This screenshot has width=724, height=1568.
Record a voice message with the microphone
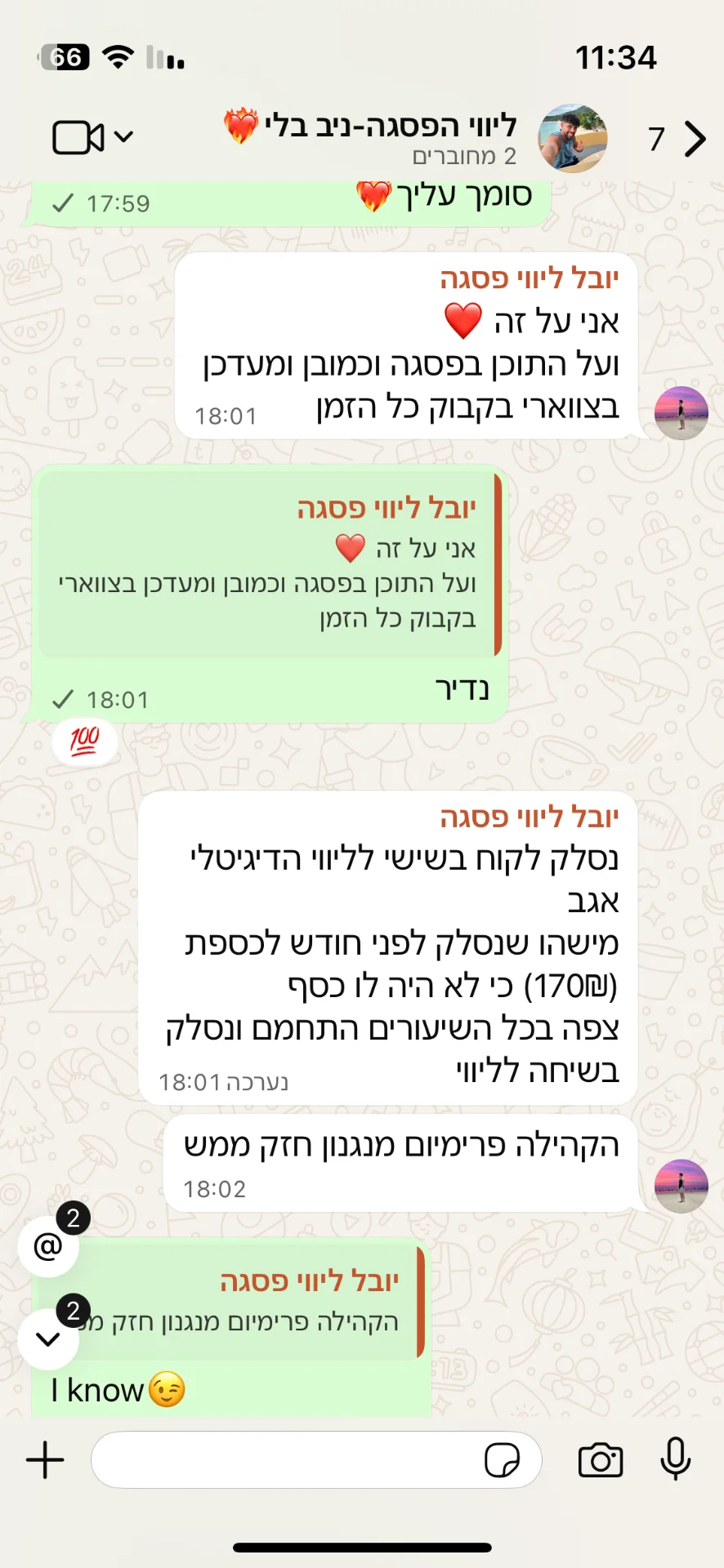(x=675, y=1459)
